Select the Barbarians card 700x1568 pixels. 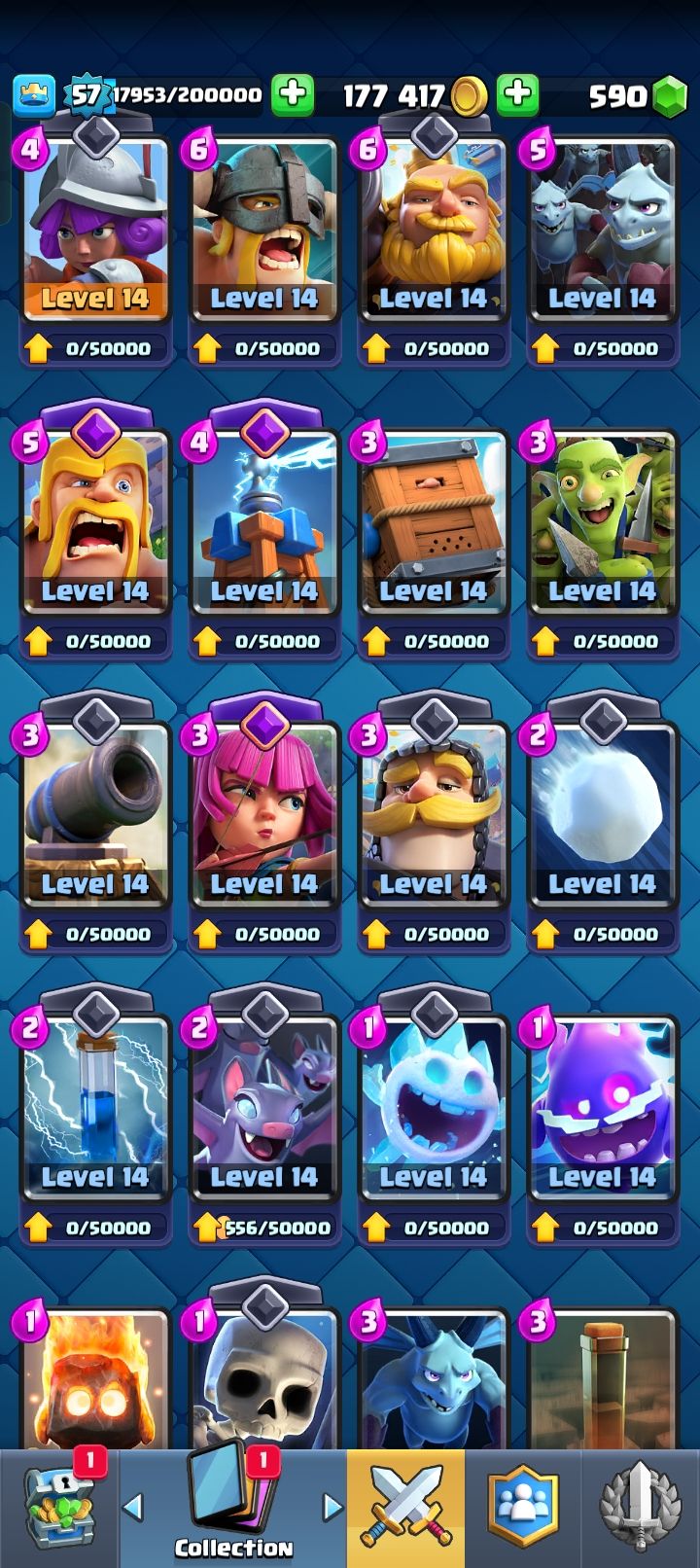[x=95, y=525]
